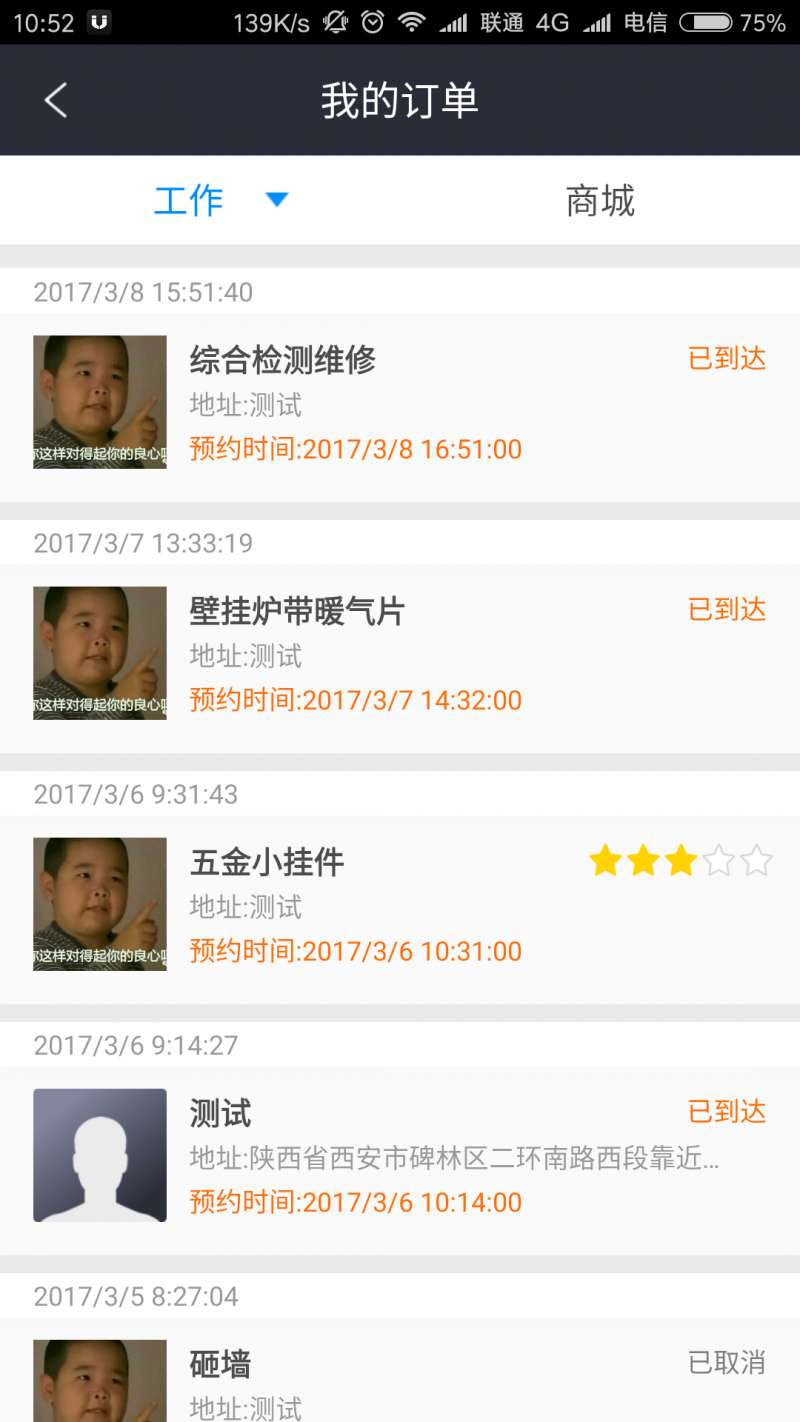800x1422 pixels.
Task: Switch to the 商城 tab
Action: click(x=600, y=201)
